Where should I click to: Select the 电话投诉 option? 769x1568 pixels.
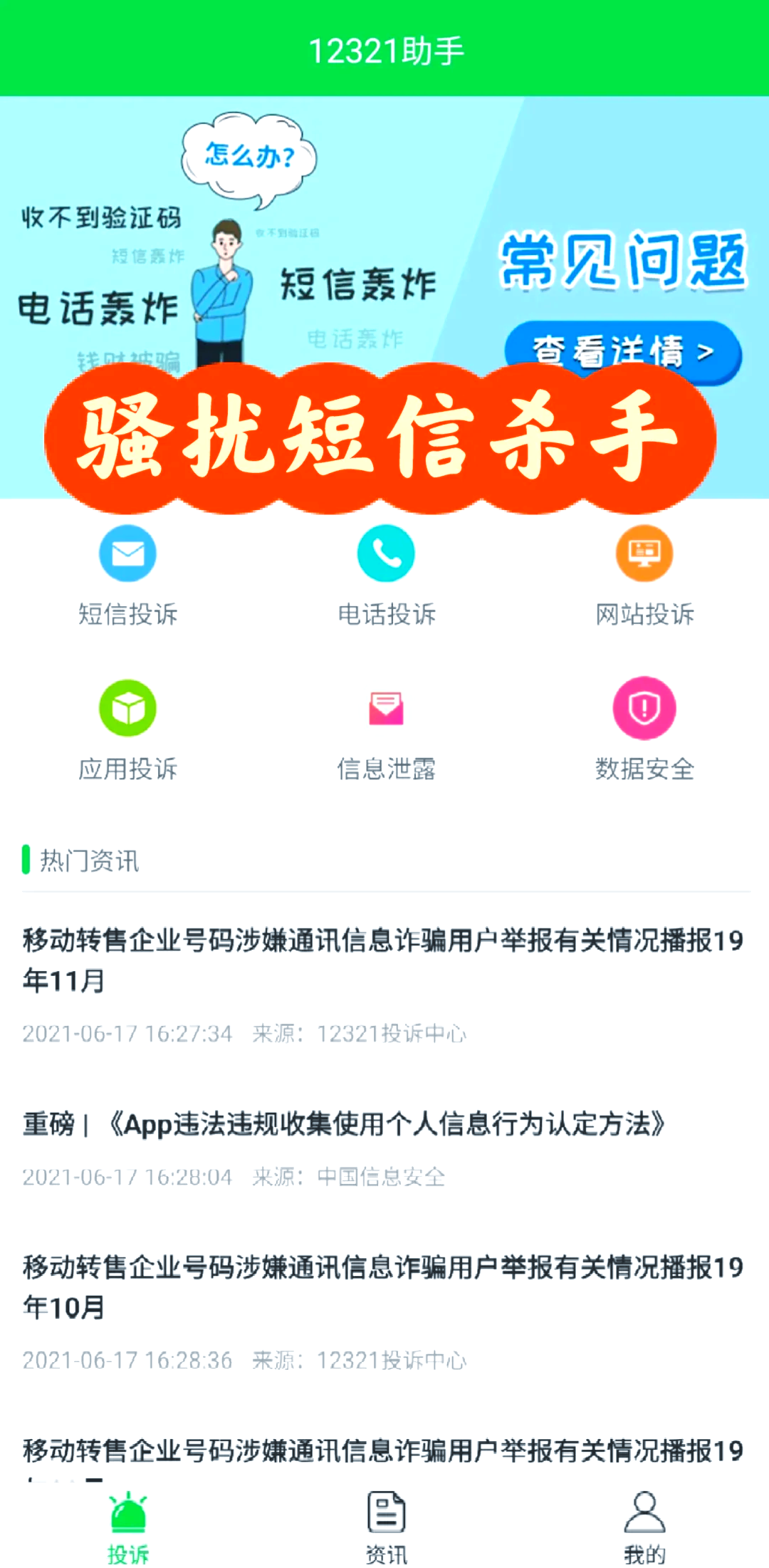point(386,574)
